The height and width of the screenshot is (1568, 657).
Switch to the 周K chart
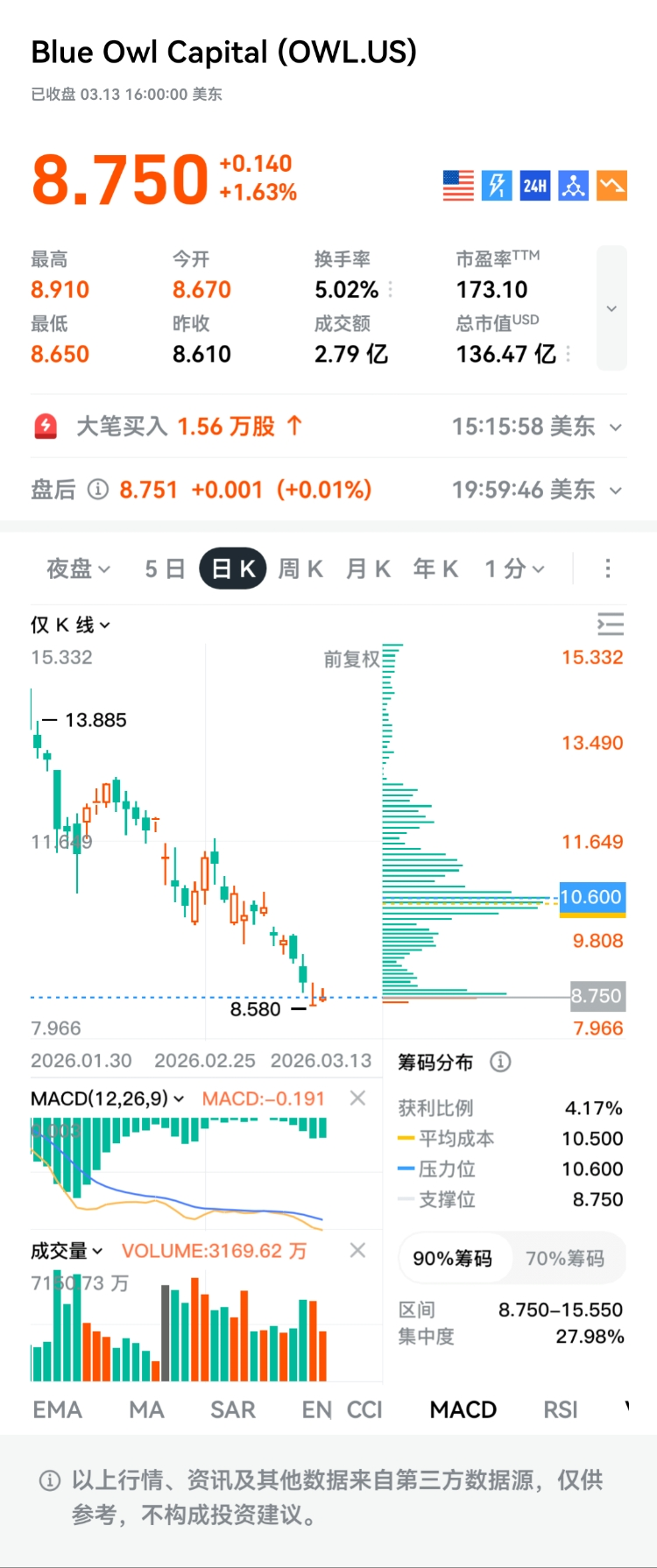(300, 569)
